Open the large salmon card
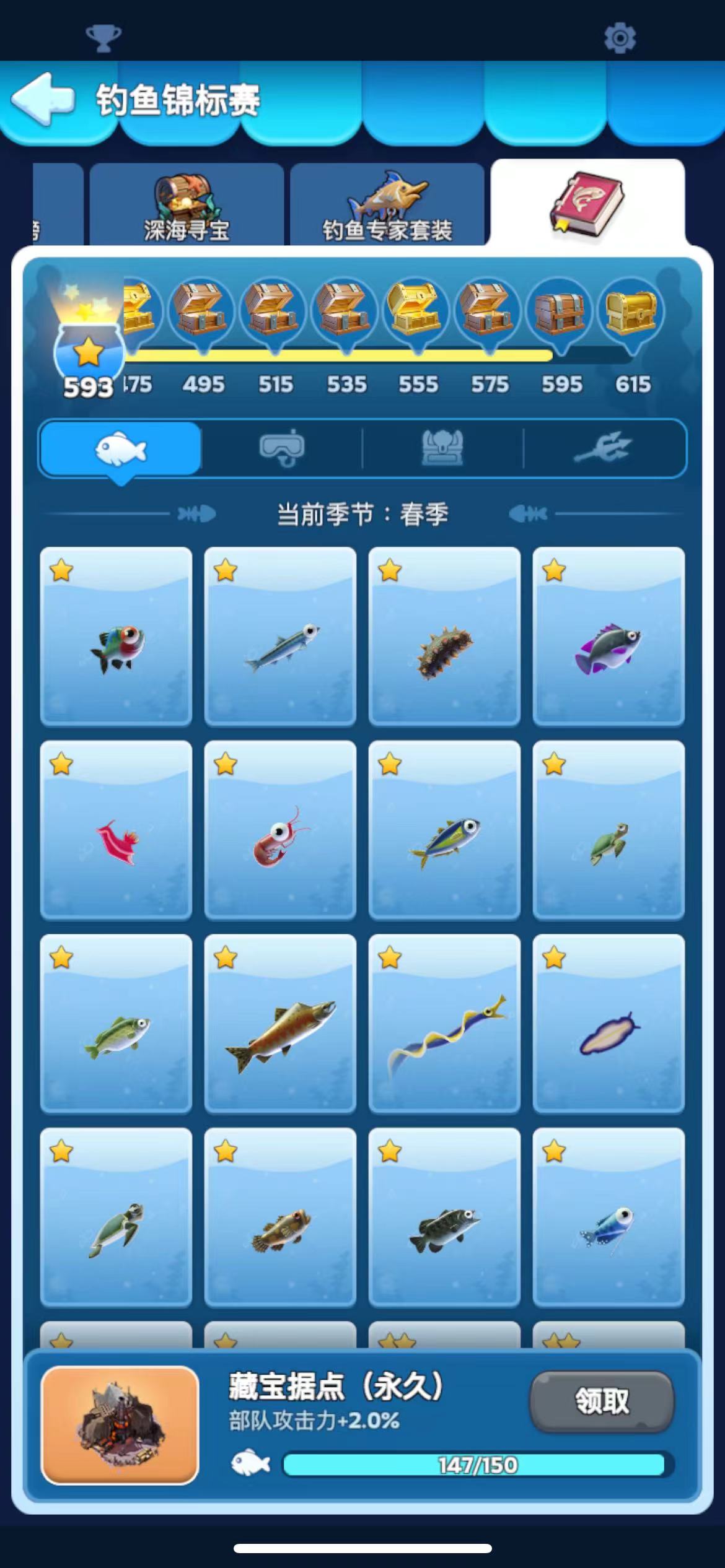725x1568 pixels. 280,1024
